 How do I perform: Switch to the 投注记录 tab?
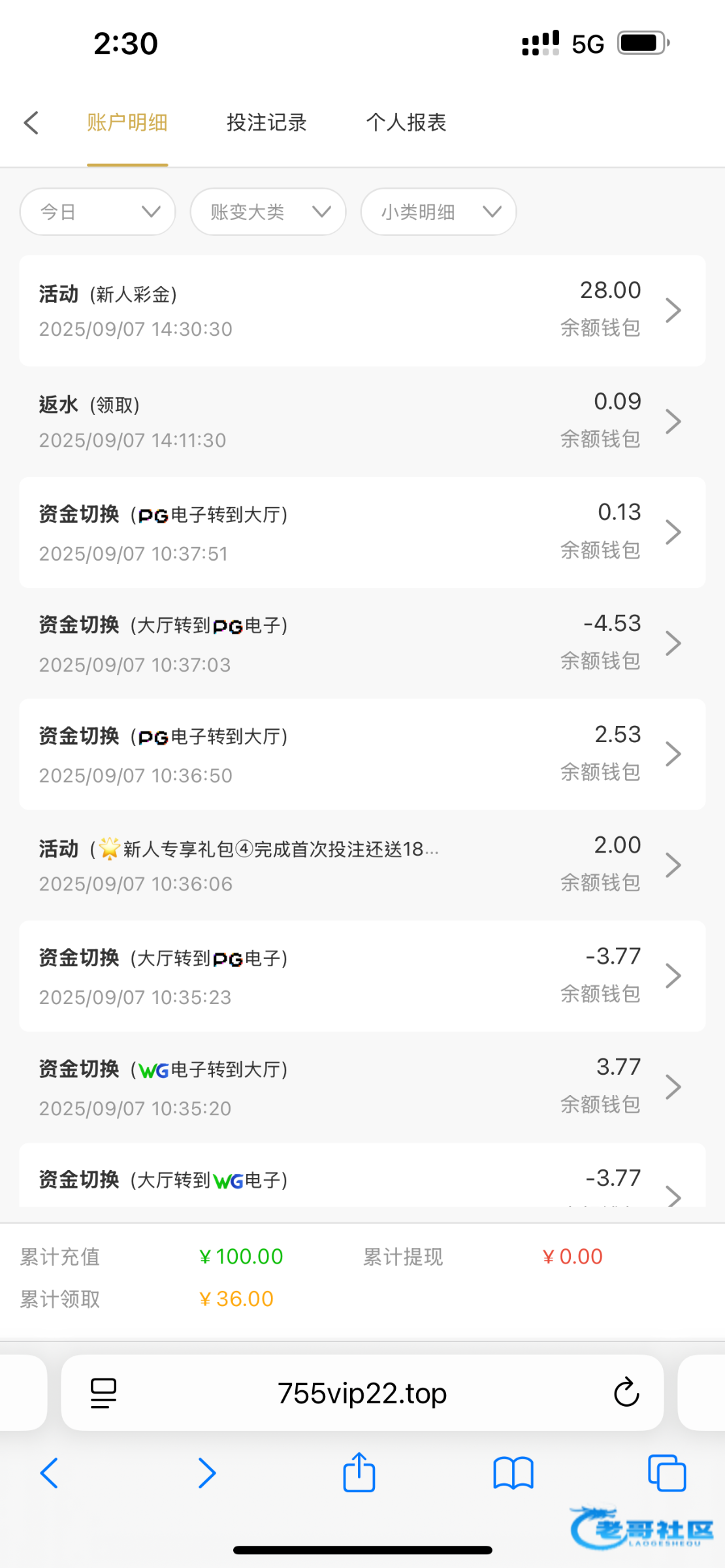click(x=266, y=122)
